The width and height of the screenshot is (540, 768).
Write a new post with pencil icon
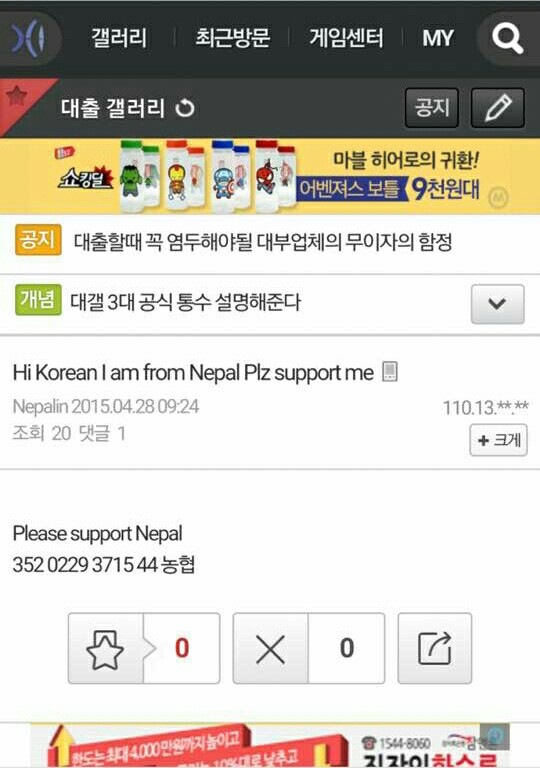coord(498,108)
